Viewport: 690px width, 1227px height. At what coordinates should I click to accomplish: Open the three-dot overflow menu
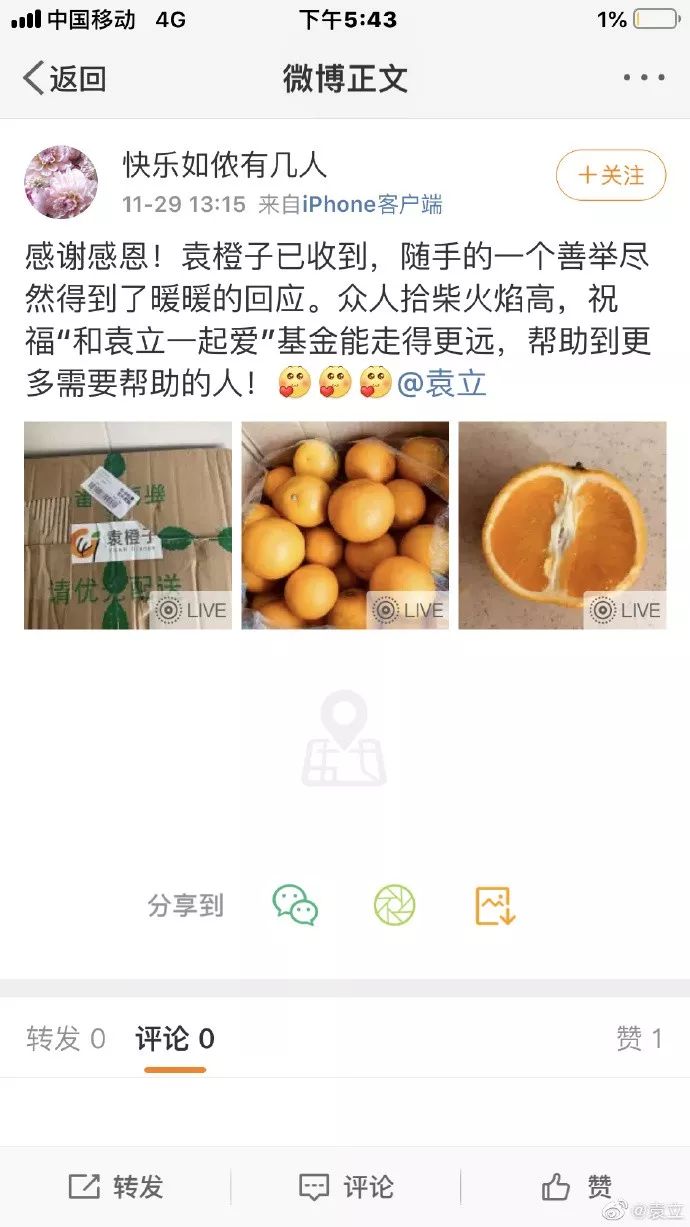pyautogui.click(x=643, y=78)
